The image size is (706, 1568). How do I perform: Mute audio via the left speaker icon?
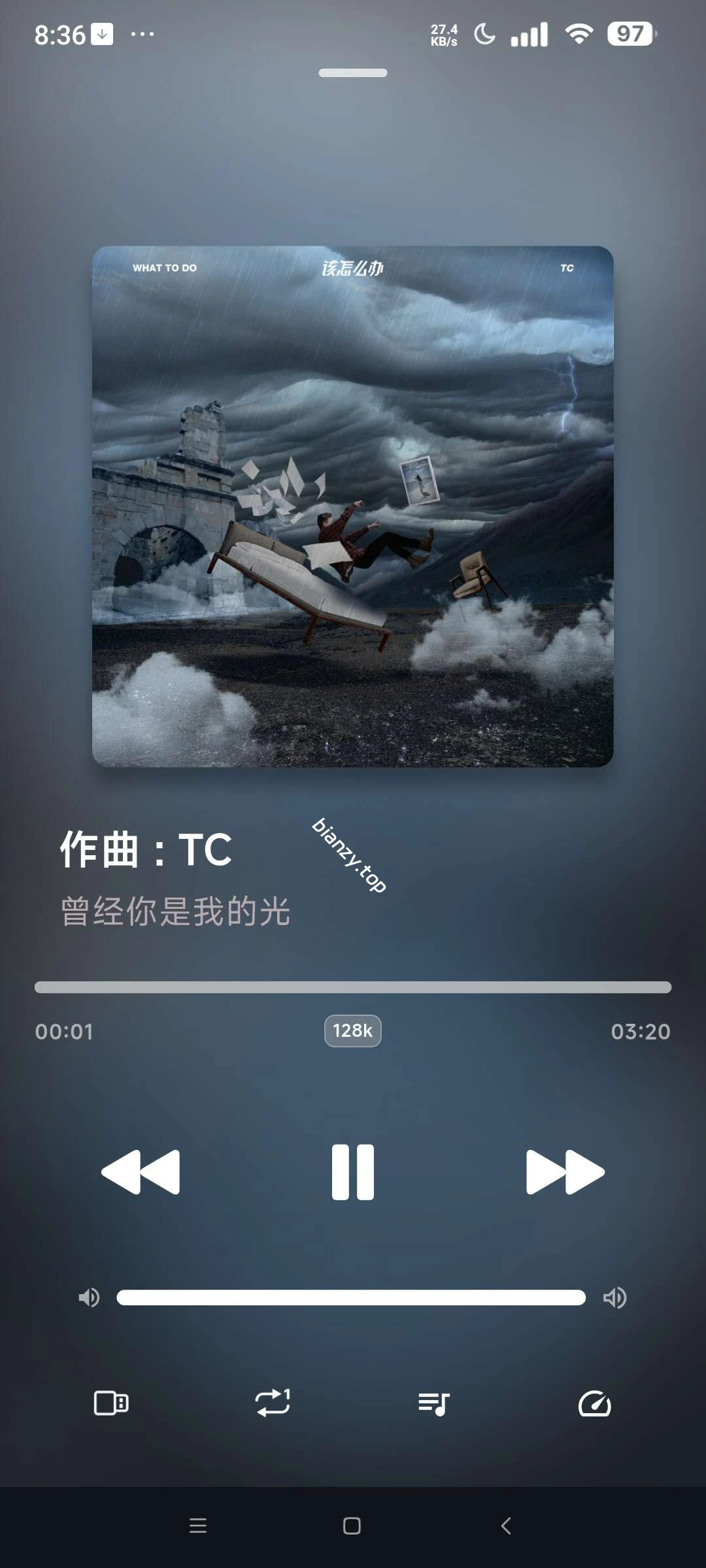click(90, 1298)
